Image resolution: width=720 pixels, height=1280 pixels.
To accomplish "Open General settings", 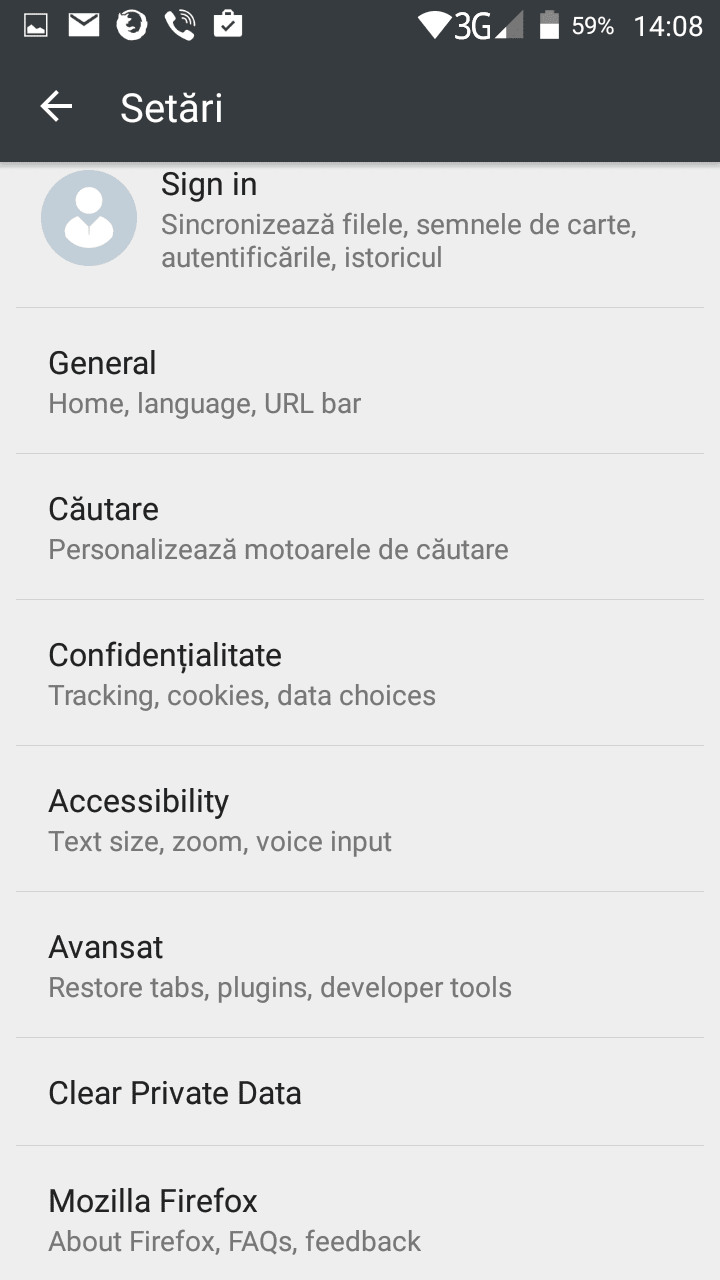I will (x=360, y=381).
